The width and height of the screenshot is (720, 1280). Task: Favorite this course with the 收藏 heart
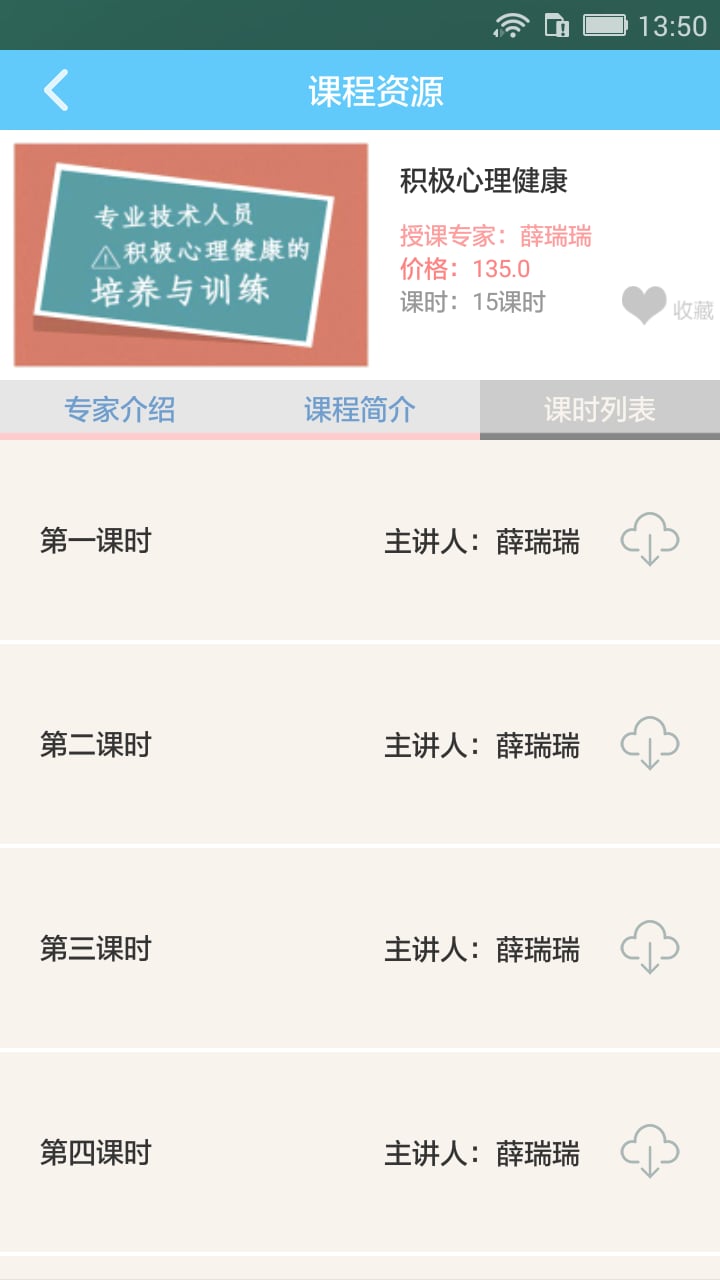[x=645, y=306]
